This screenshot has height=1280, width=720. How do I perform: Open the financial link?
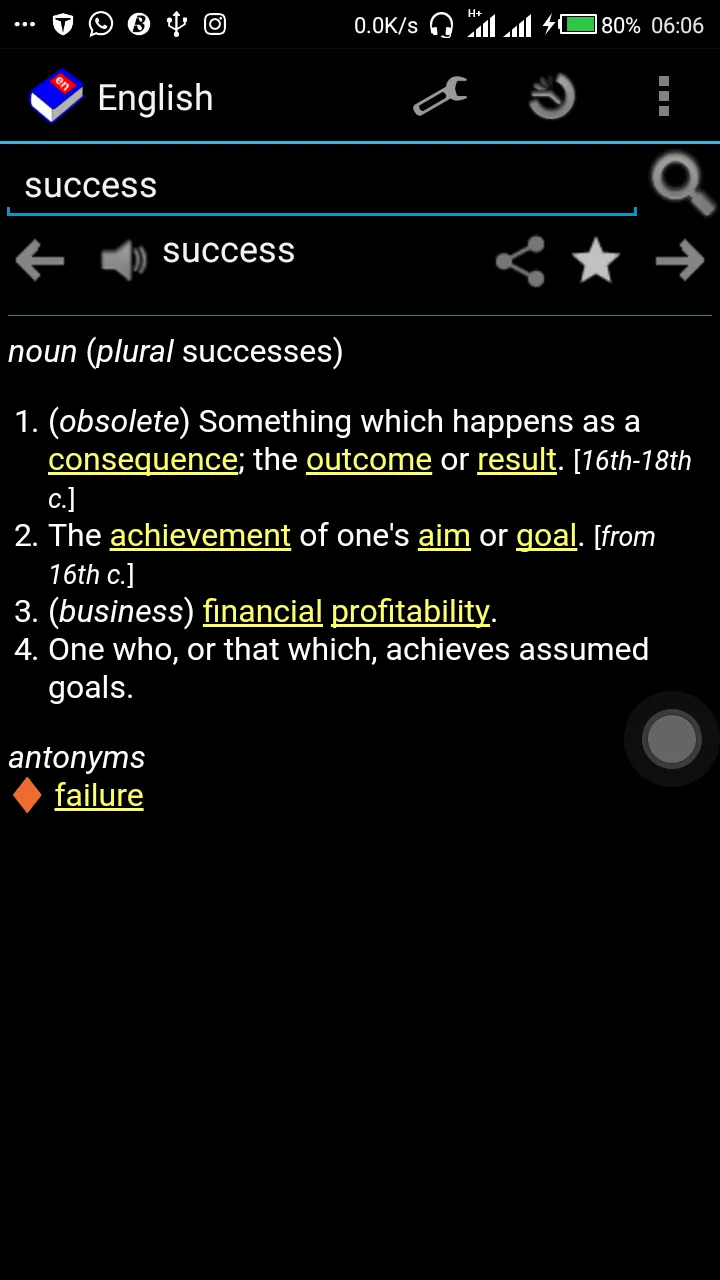click(x=262, y=612)
